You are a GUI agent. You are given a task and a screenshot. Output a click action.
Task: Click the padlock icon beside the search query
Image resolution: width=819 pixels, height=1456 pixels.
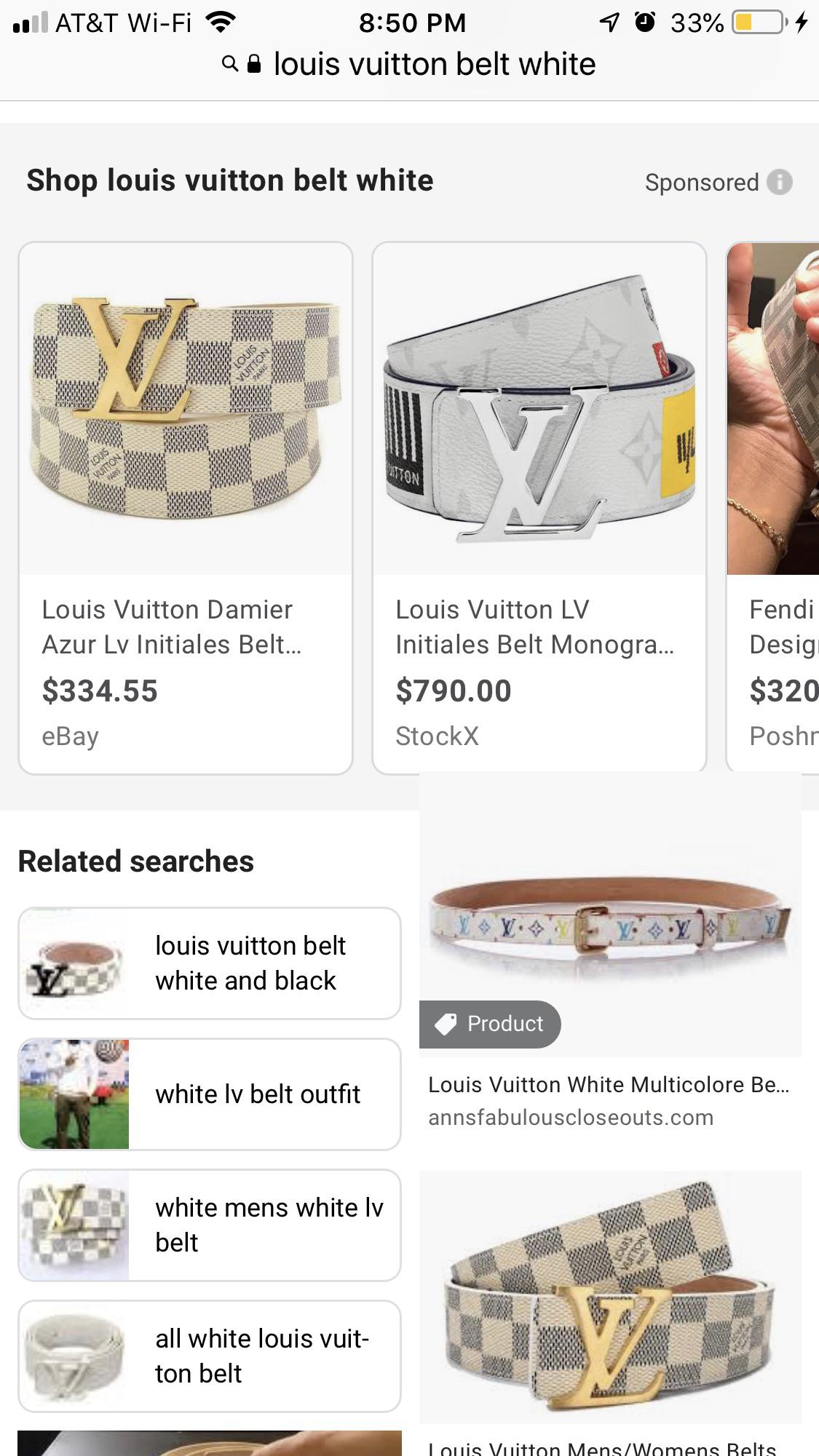click(254, 63)
